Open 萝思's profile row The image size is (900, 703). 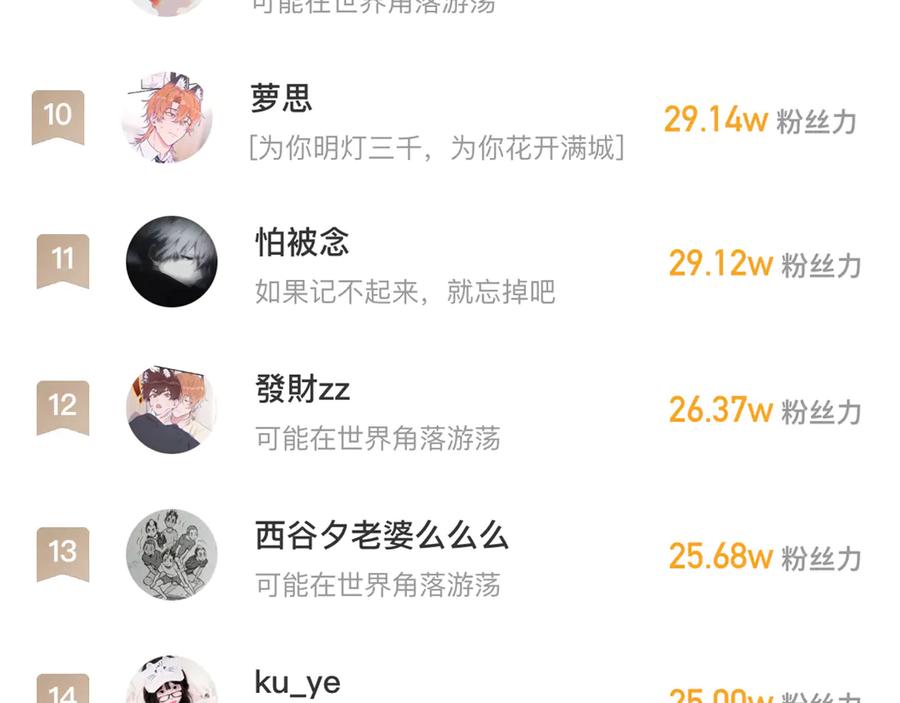[x=450, y=118]
